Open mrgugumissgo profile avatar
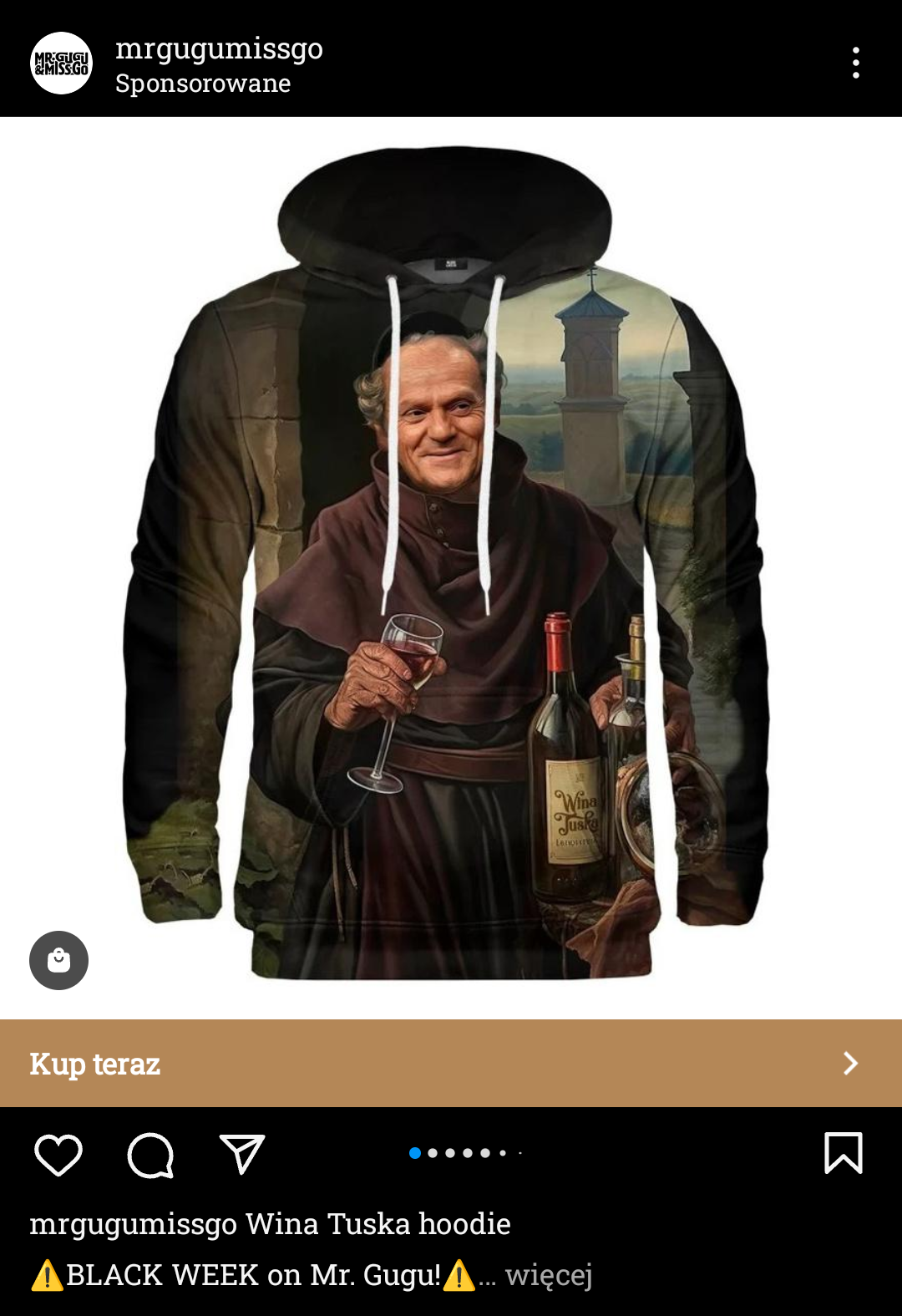The width and height of the screenshot is (902, 1316). 61,63
